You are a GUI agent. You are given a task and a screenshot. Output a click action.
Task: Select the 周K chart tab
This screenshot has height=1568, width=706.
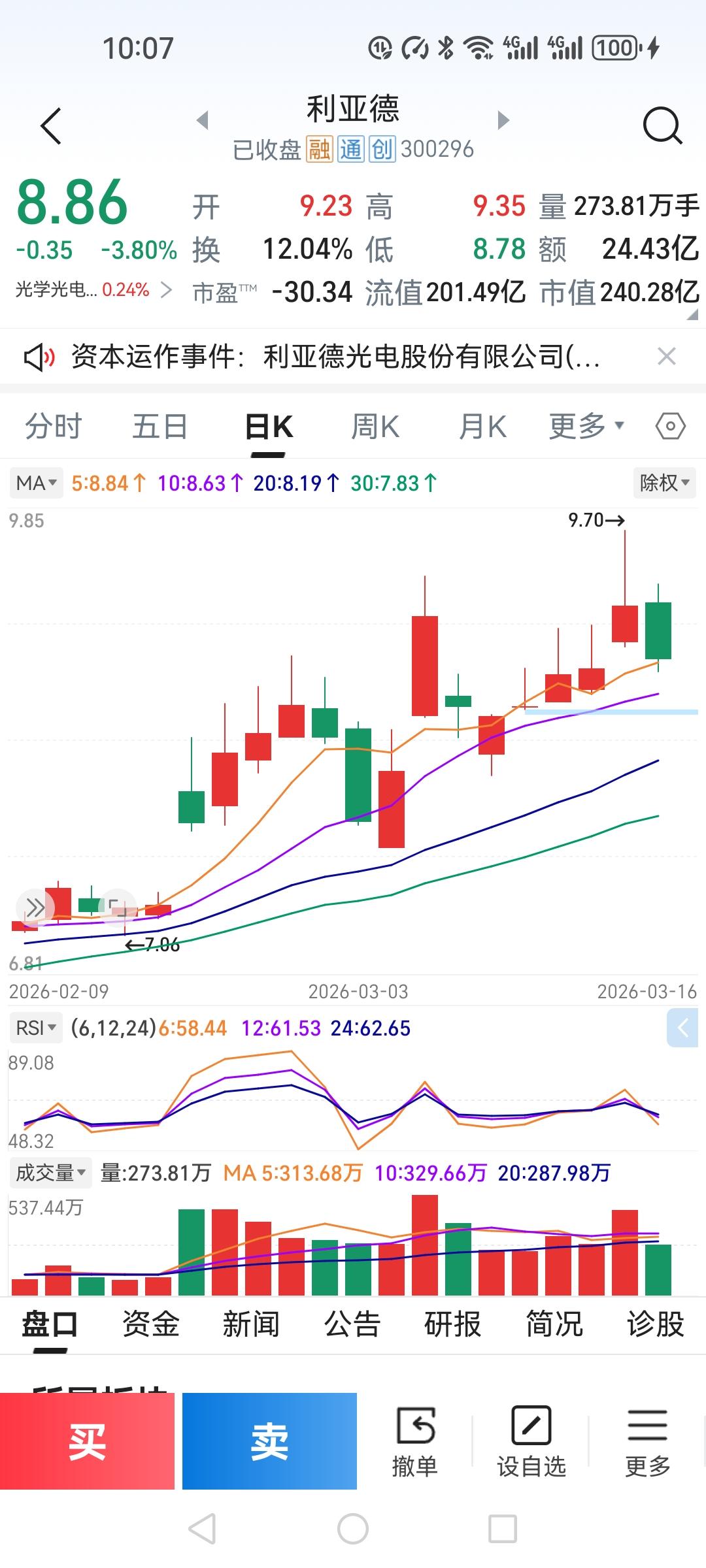[x=375, y=427]
